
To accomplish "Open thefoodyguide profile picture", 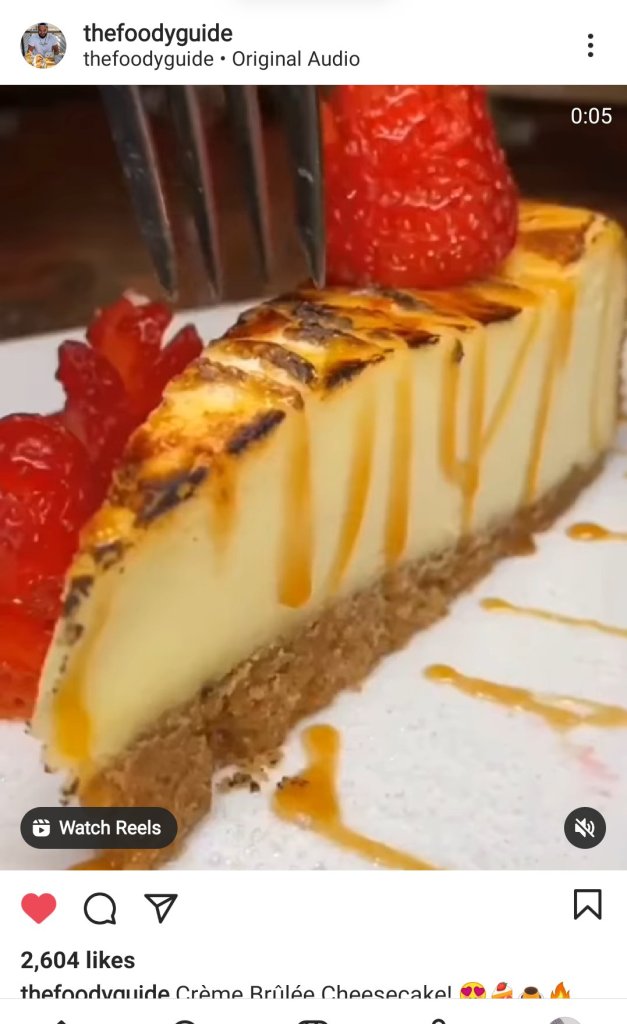I will pos(43,45).
